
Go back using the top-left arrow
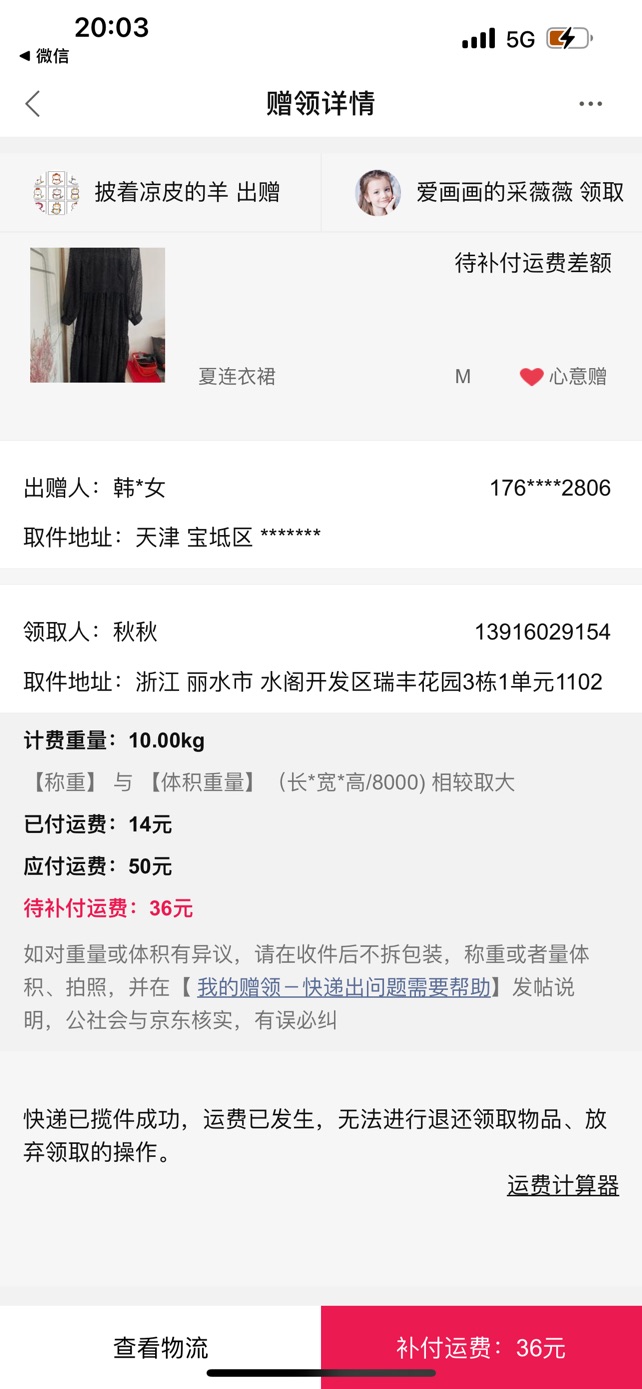pos(33,103)
